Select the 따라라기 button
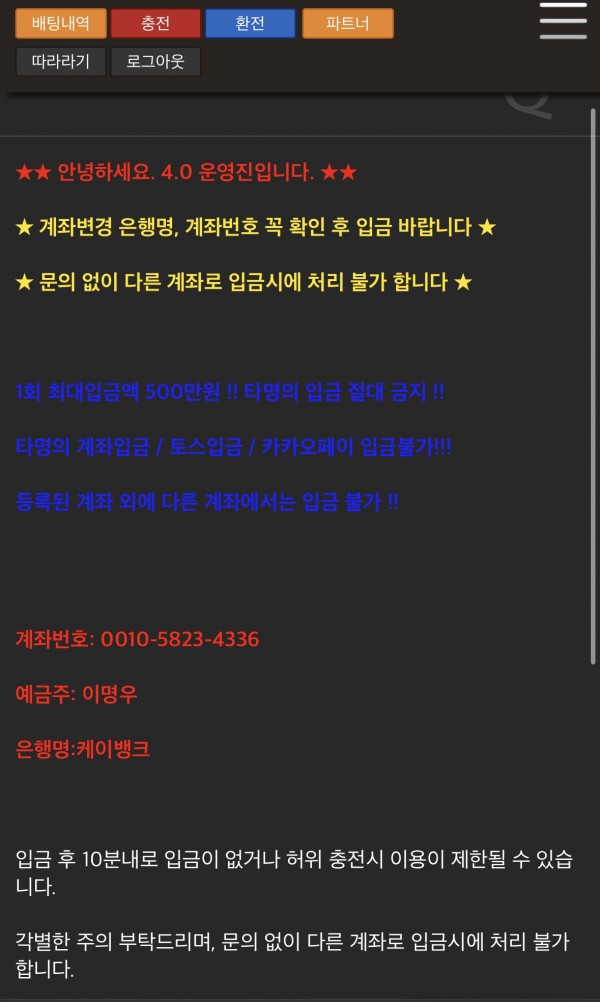Image resolution: width=600 pixels, height=1002 pixels. click(61, 62)
